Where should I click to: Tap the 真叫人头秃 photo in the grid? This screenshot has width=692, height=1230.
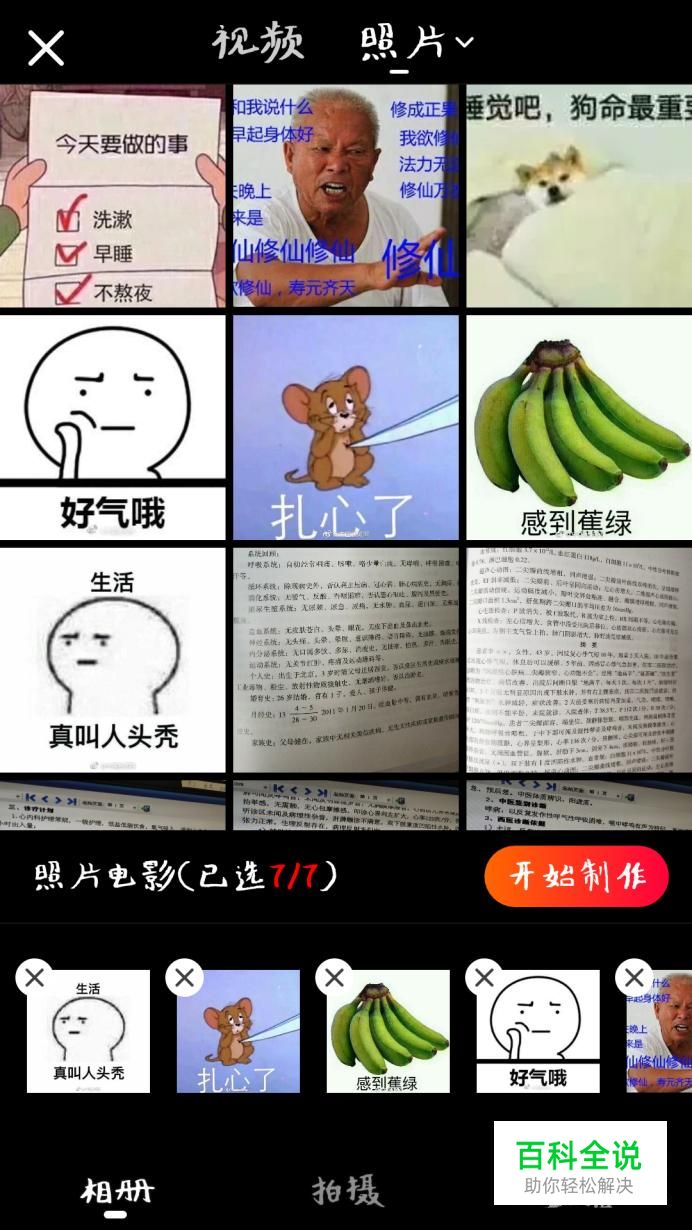[113, 660]
